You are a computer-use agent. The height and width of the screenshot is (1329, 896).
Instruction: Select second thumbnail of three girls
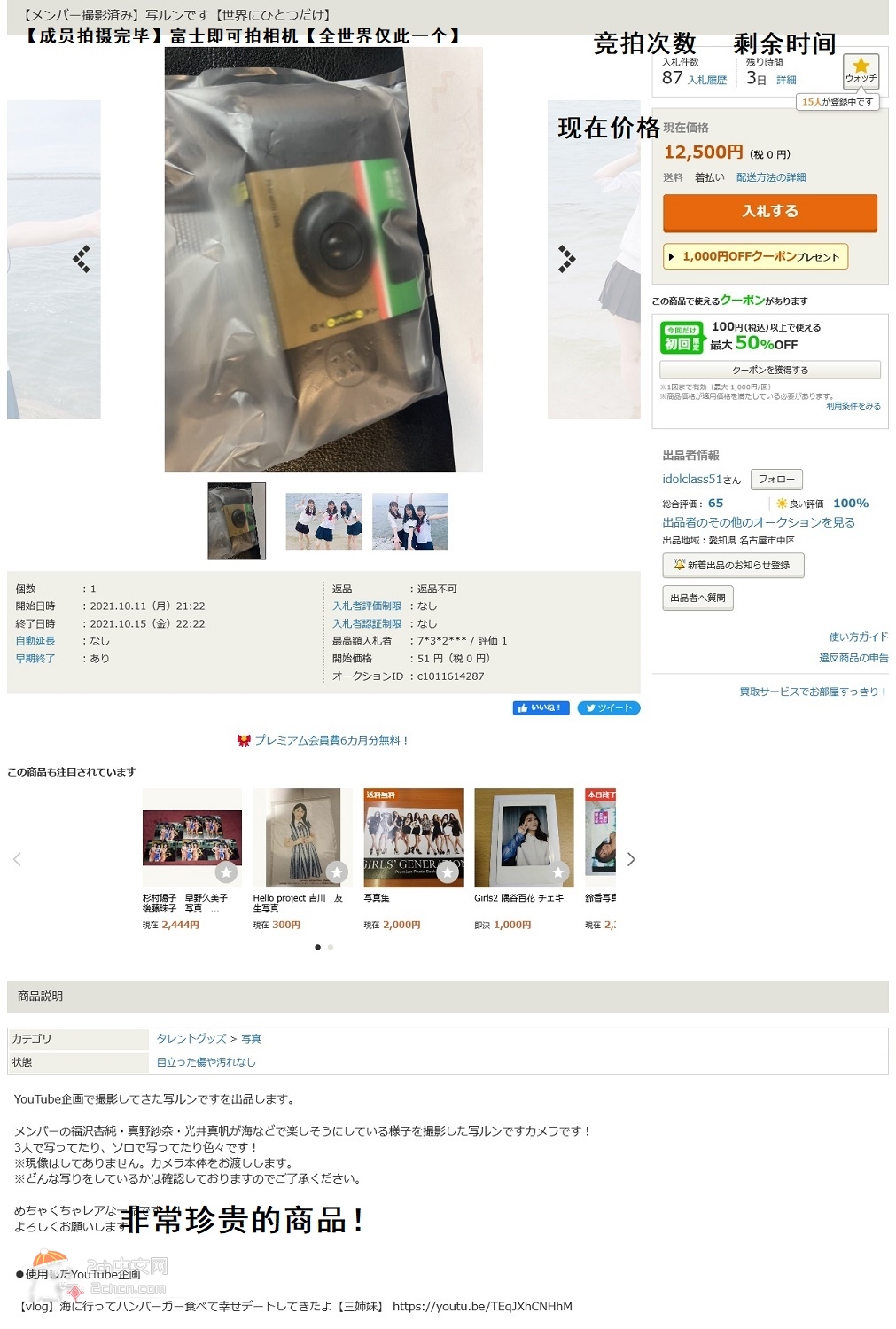point(323,521)
